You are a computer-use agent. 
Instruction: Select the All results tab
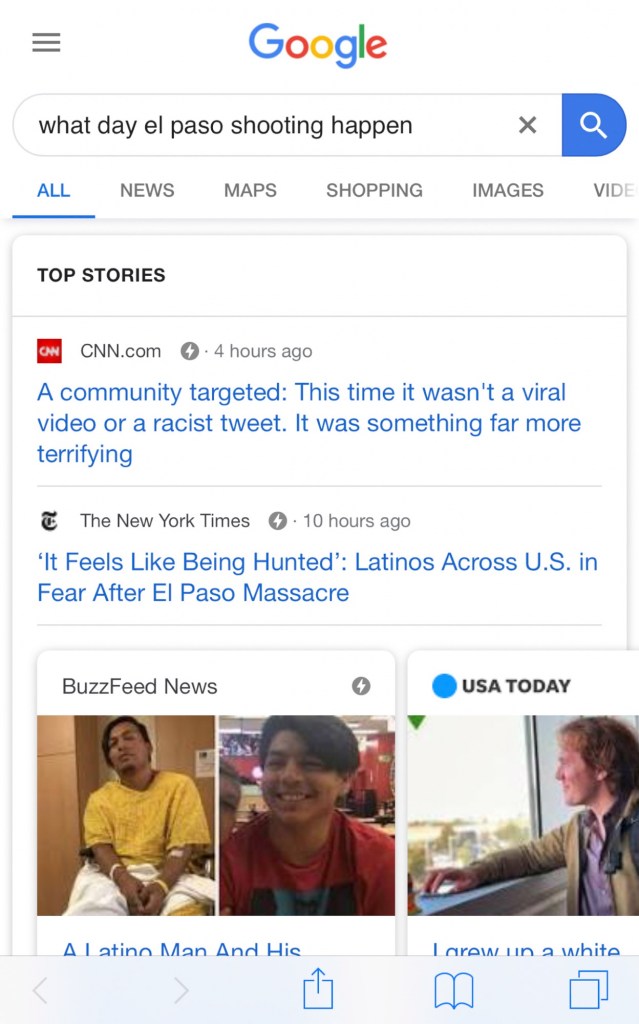point(54,190)
